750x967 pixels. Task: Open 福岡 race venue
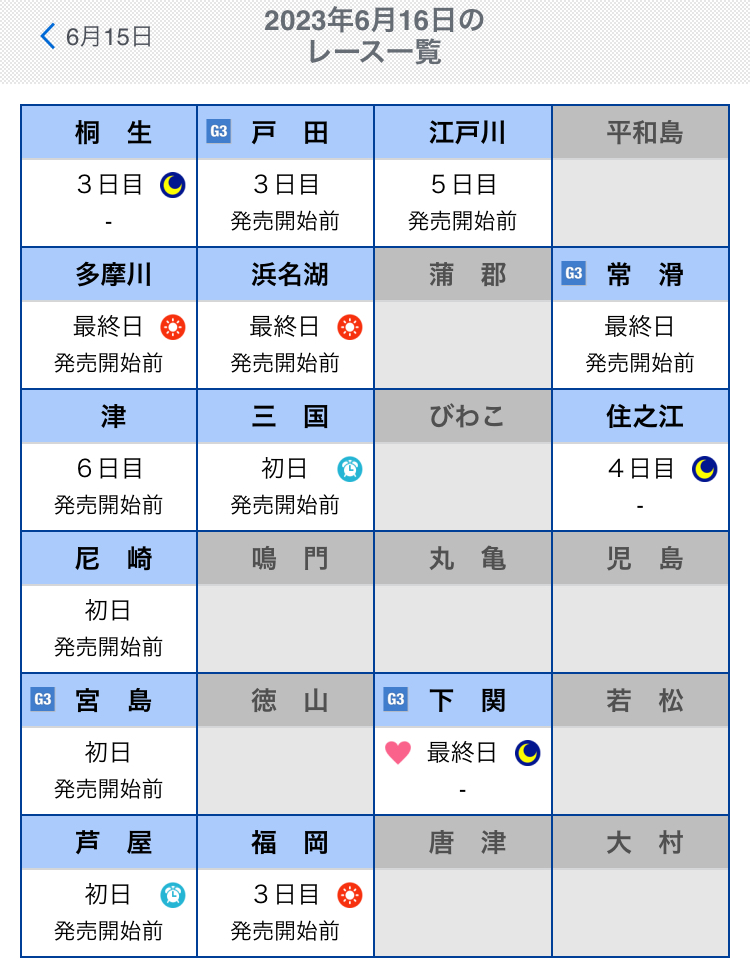coord(286,886)
